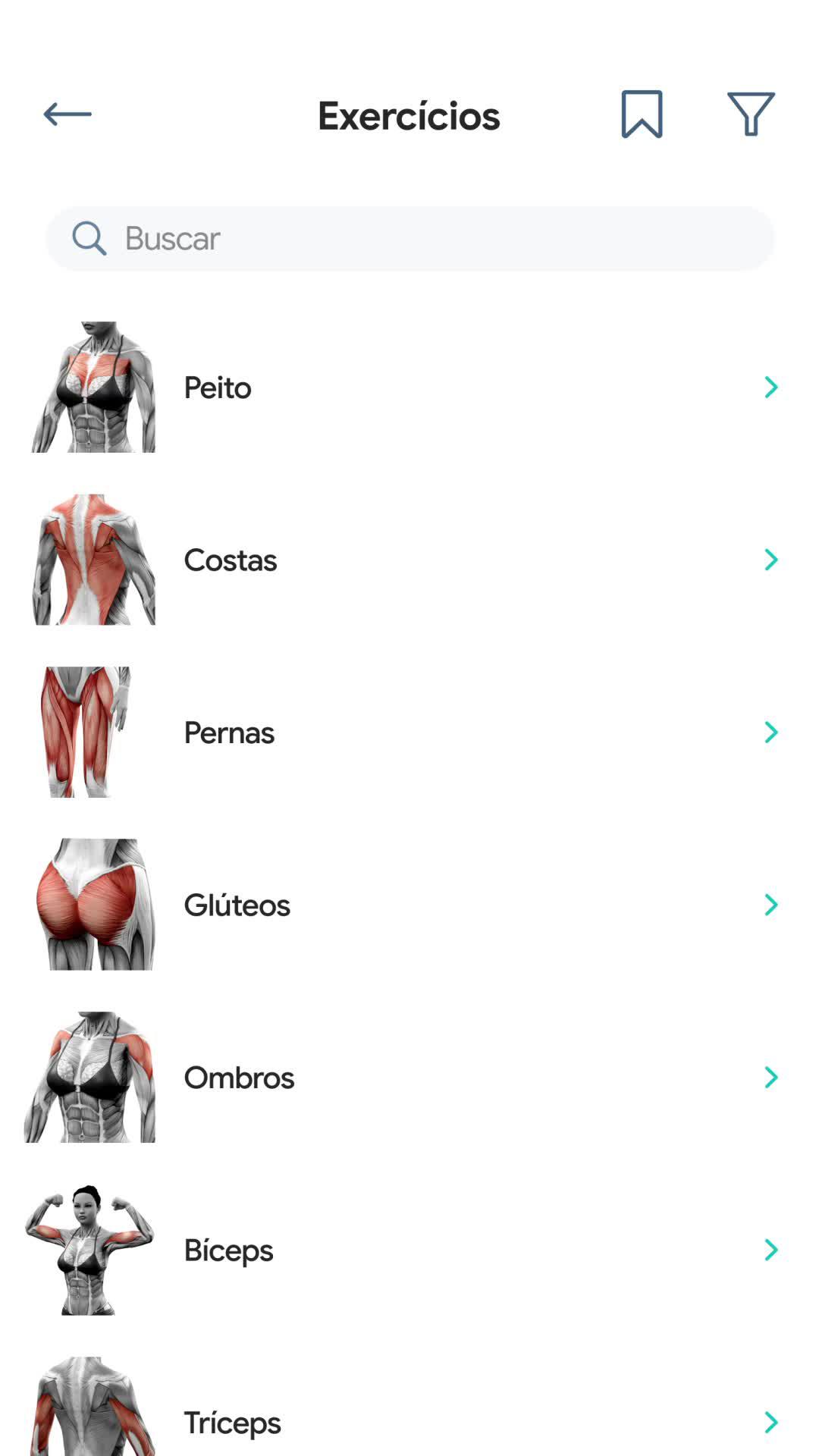Expand the Glúteos exercises chevron

point(772,904)
